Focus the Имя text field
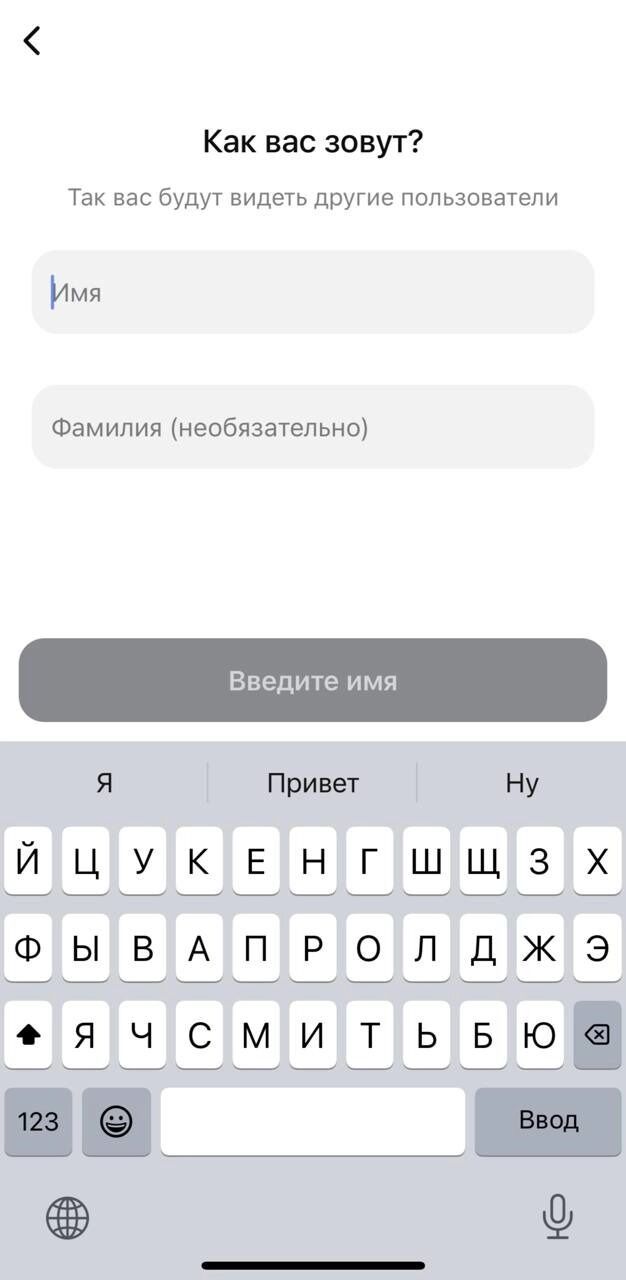 (x=312, y=293)
